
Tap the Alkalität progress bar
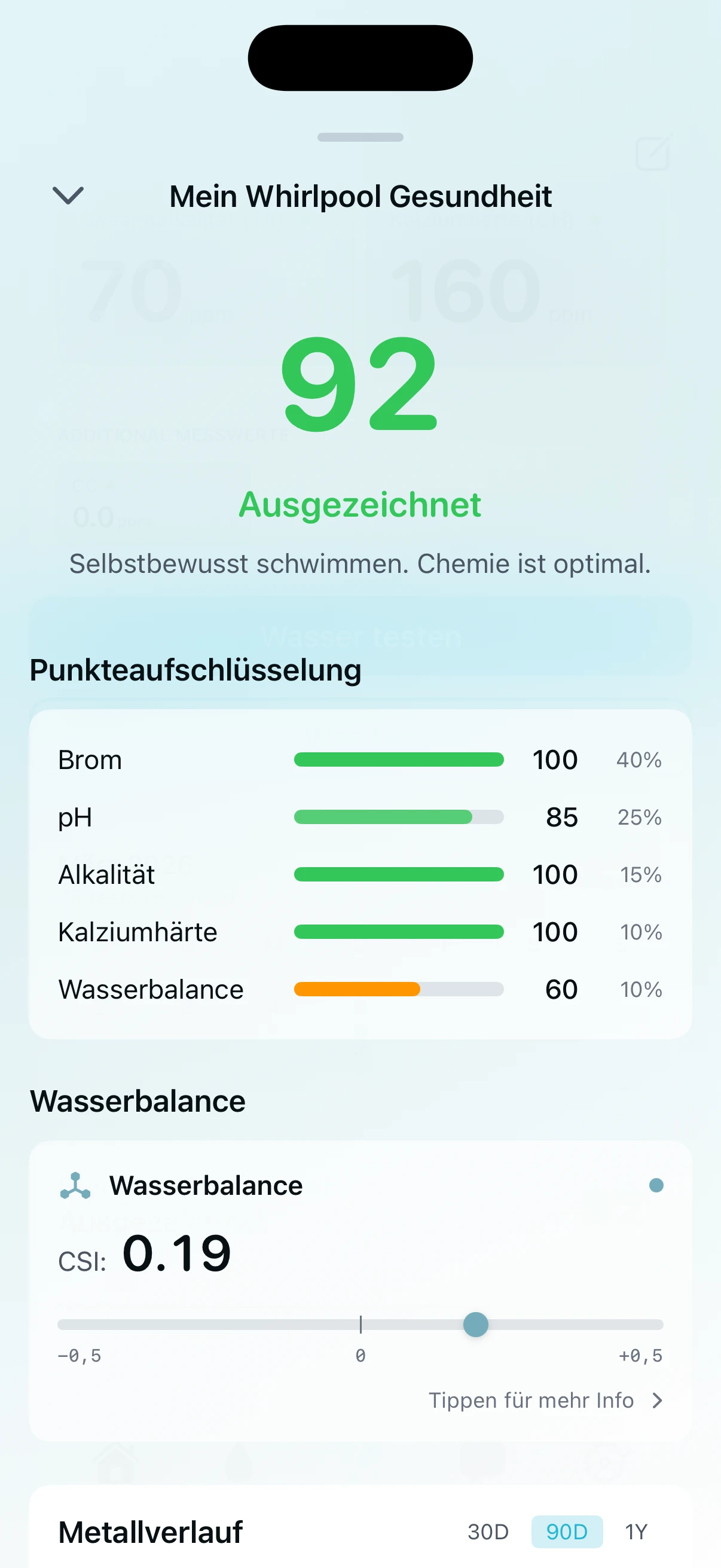(x=399, y=874)
